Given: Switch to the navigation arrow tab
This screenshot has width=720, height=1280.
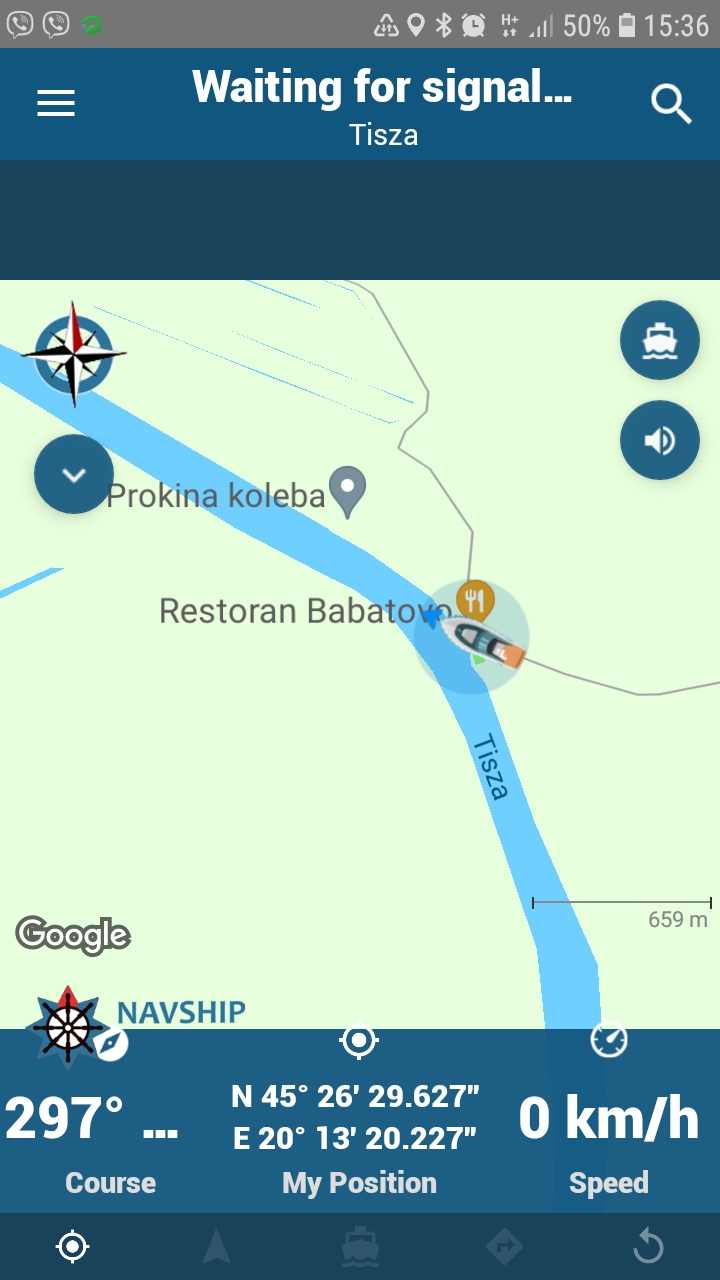Looking at the screenshot, I should (216, 1246).
